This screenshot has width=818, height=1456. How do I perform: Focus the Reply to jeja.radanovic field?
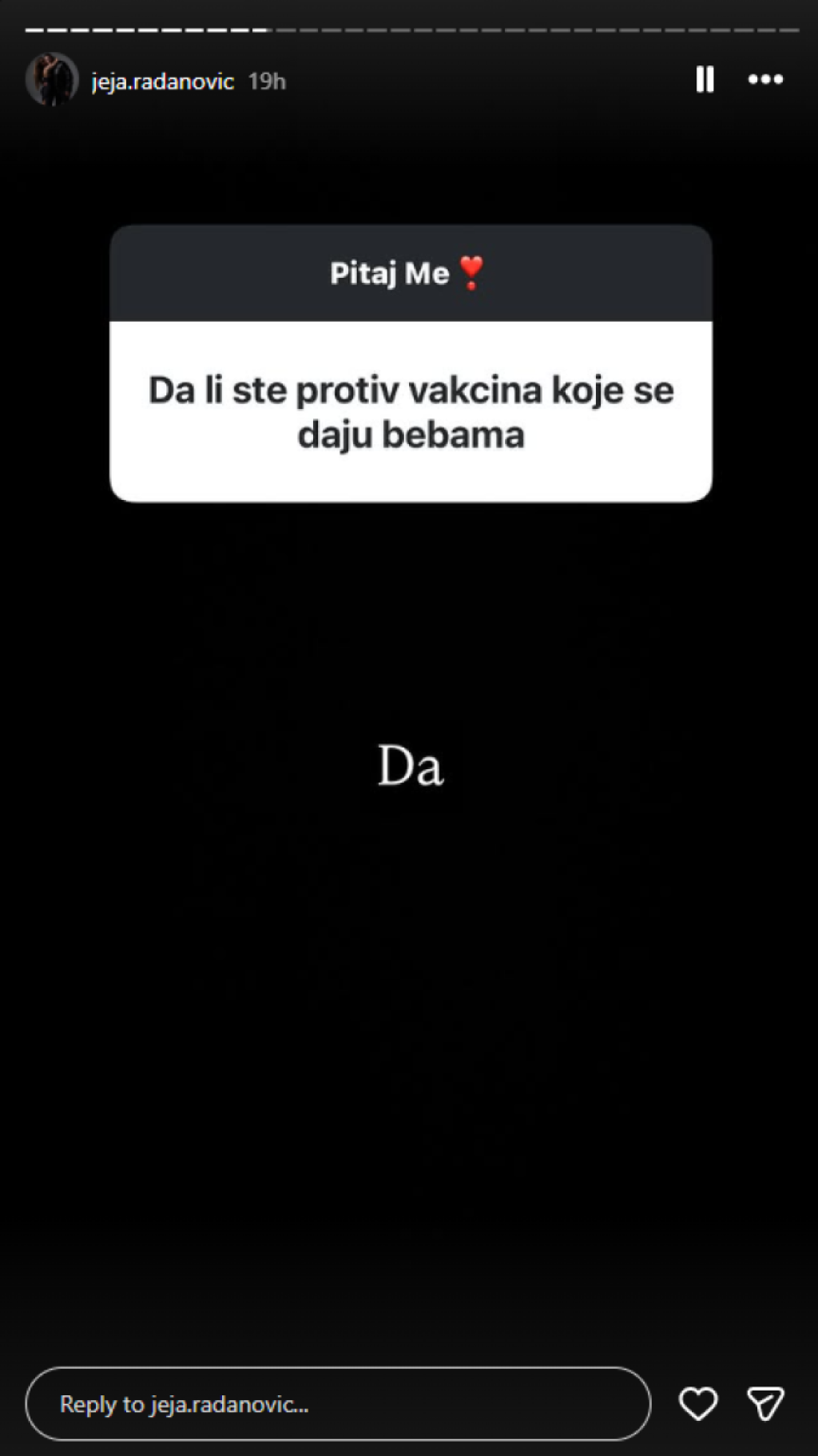[337, 1404]
